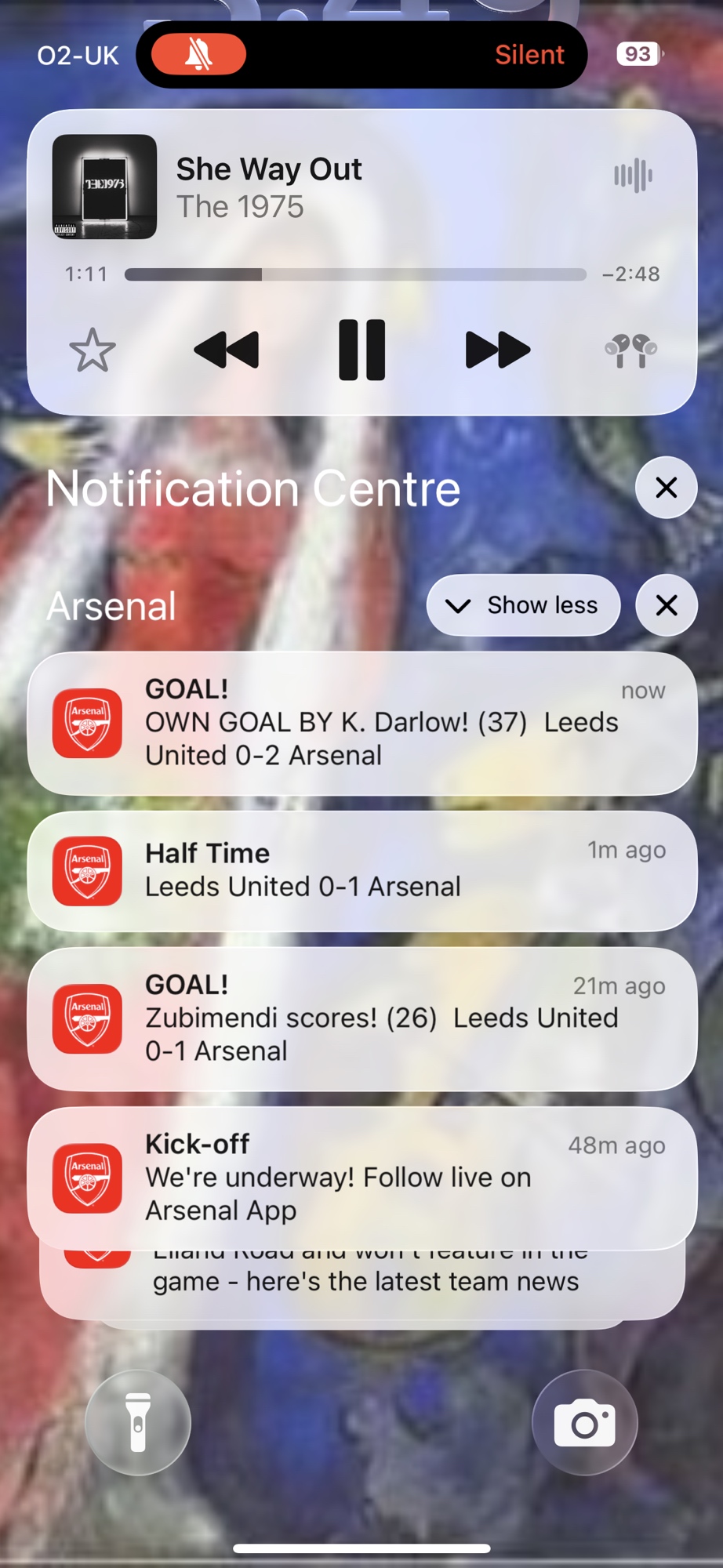The height and width of the screenshot is (1568, 723).
Task: Open the Zubimendi goal notification
Action: click(361, 1018)
